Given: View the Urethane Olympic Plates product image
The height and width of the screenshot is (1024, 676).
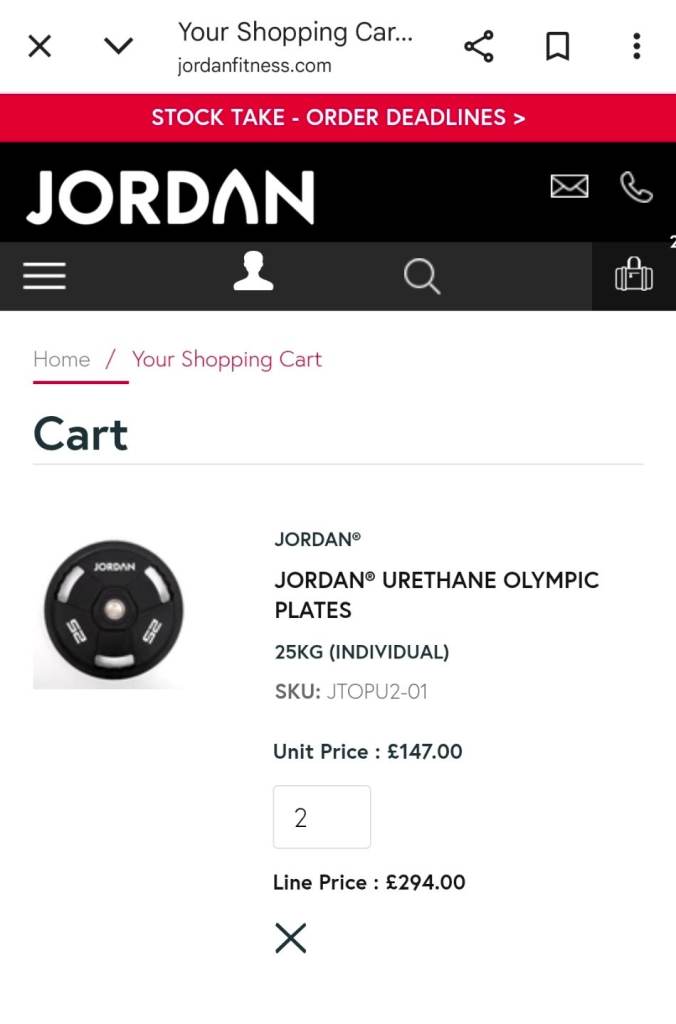Looking at the screenshot, I should click(108, 613).
